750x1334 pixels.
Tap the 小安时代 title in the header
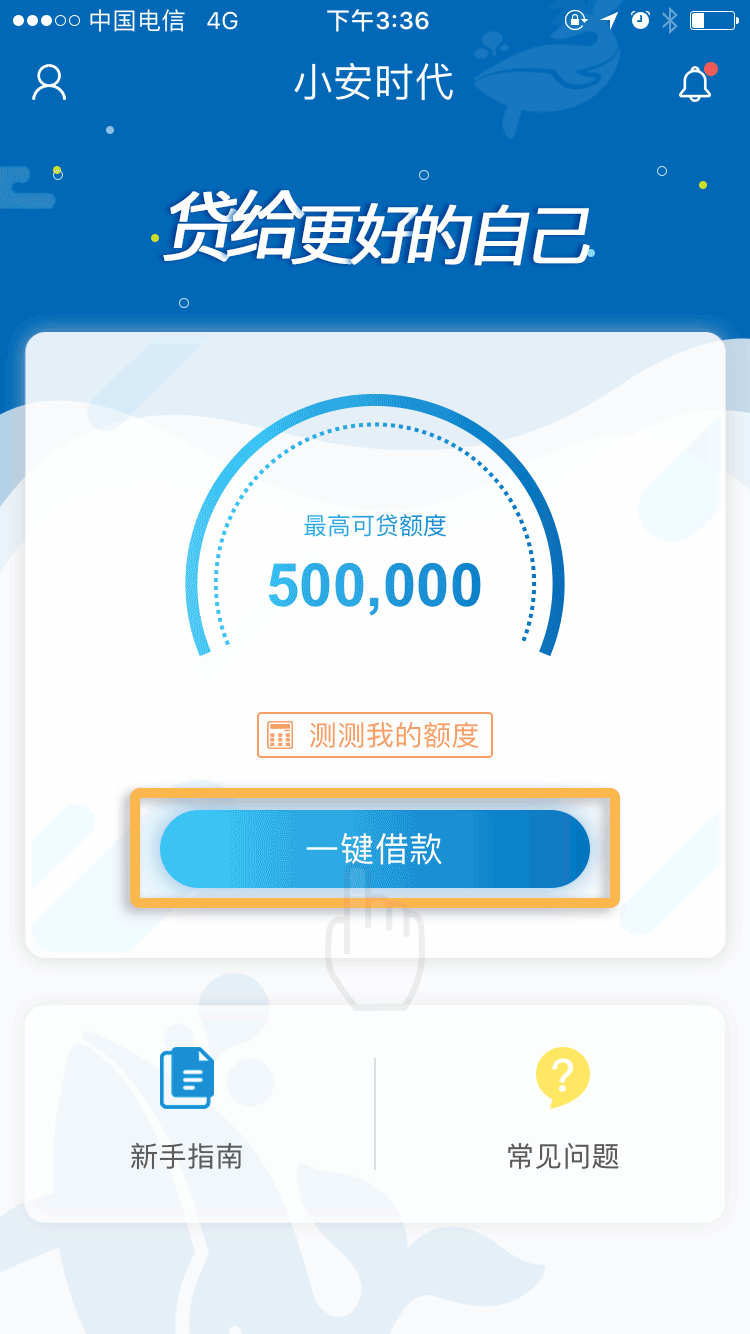[375, 84]
